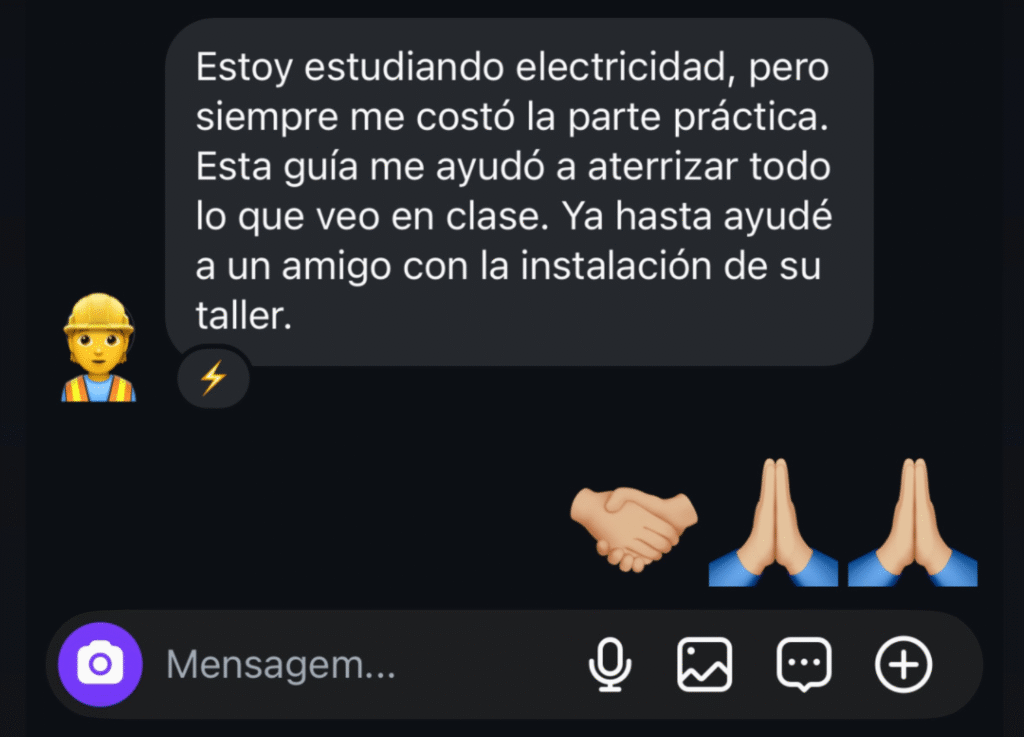The width and height of the screenshot is (1024, 737).
Task: Open the camera from the purple button
Action: pos(100,665)
